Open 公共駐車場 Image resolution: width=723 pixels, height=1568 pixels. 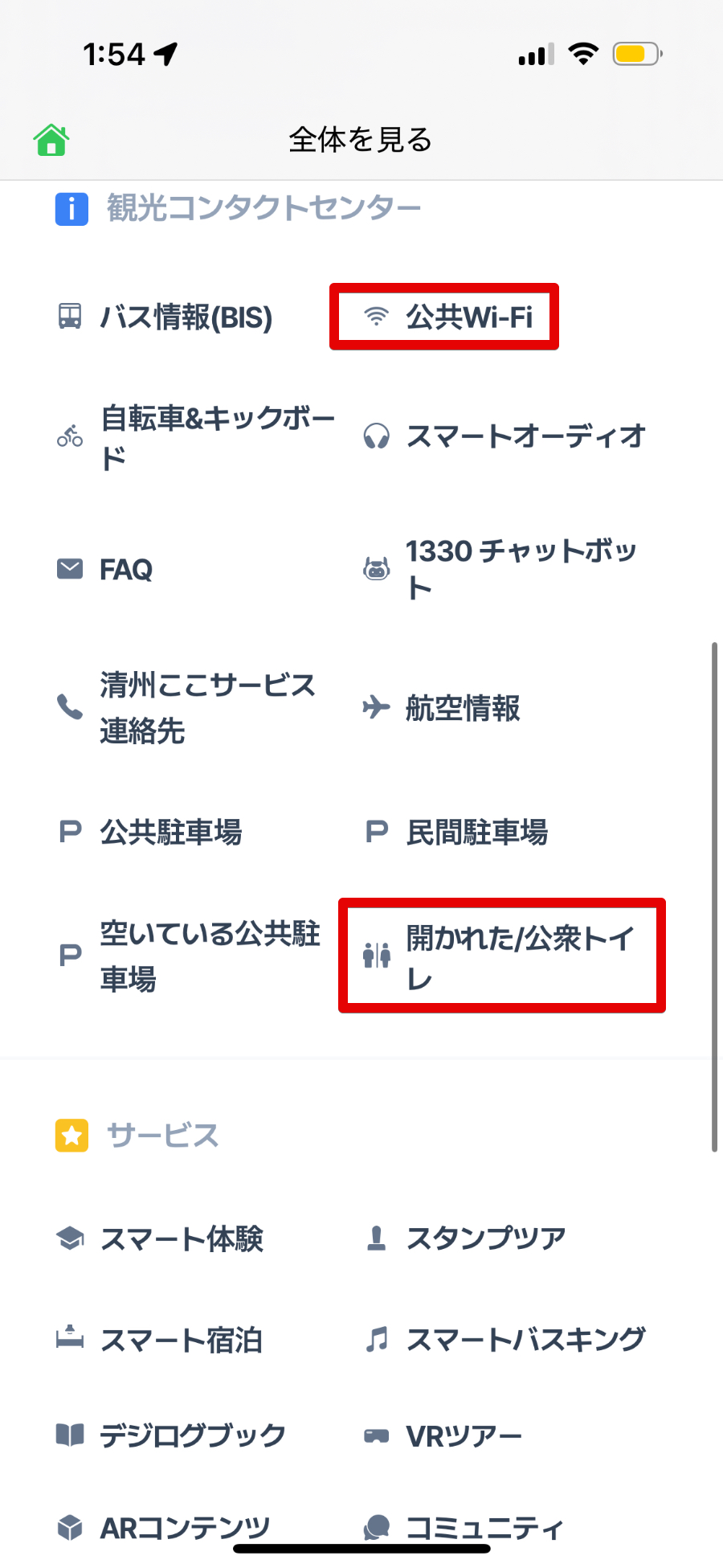[x=170, y=832]
